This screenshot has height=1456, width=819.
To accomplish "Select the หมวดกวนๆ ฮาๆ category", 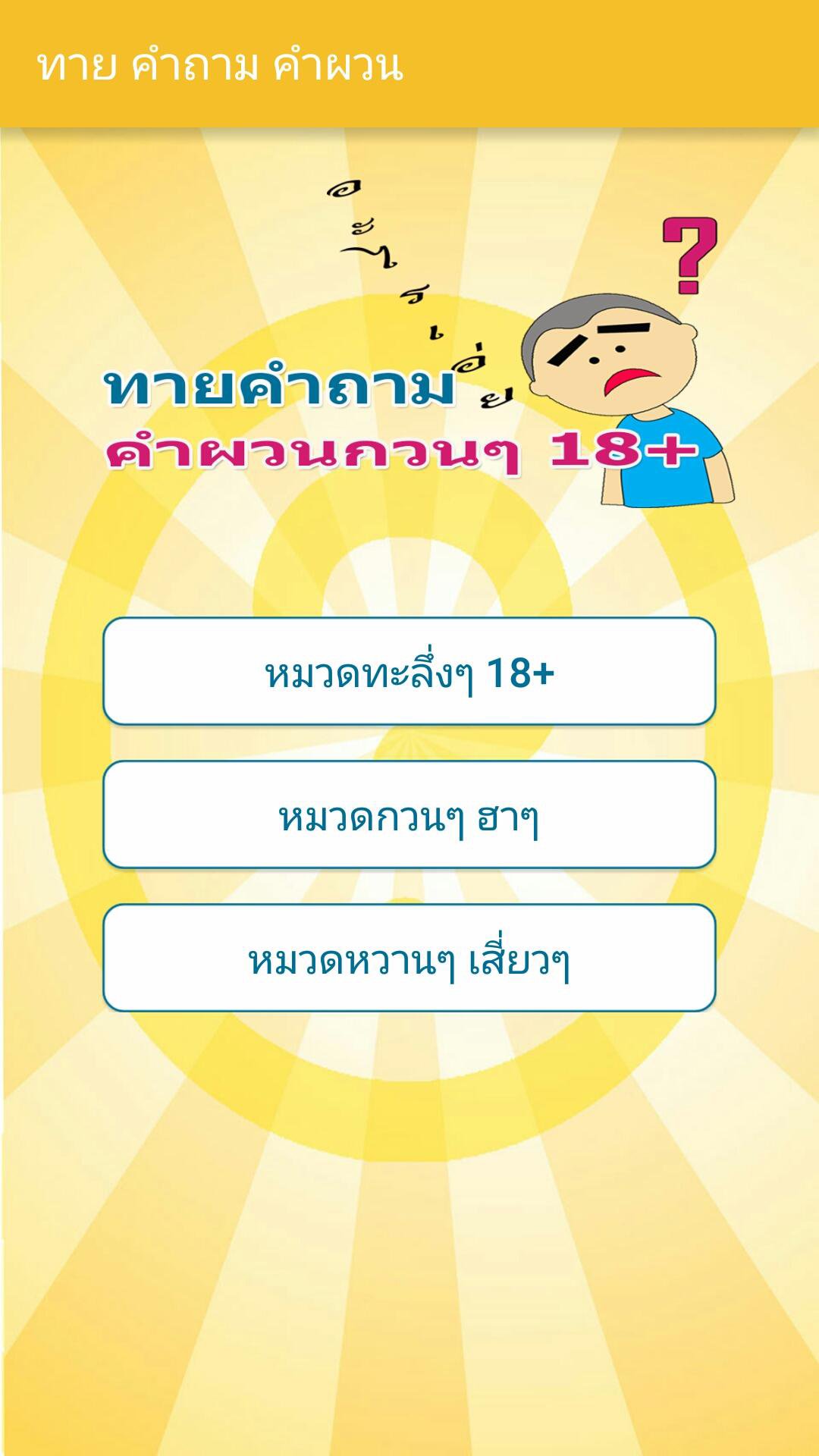I will pyautogui.click(x=409, y=814).
